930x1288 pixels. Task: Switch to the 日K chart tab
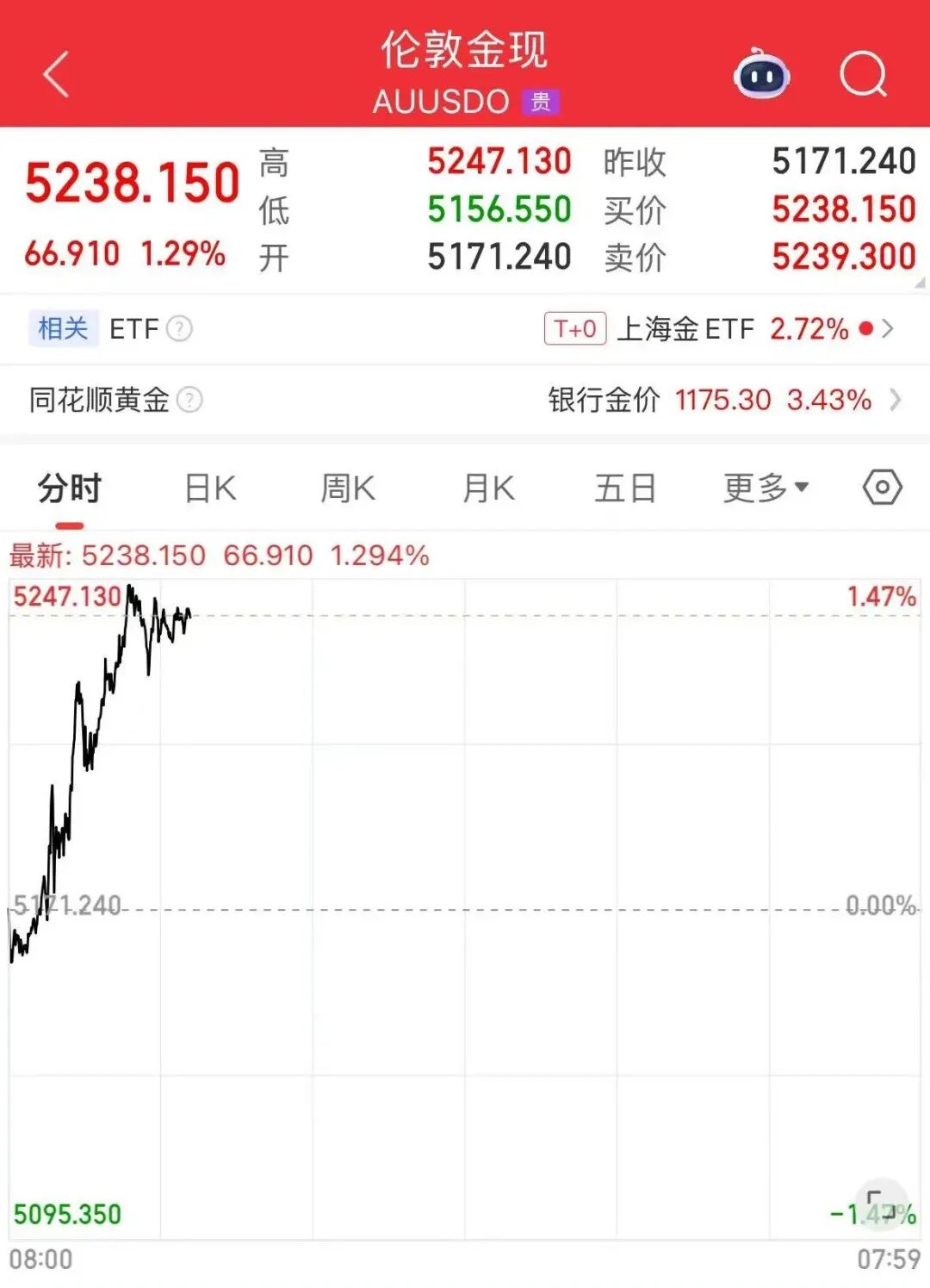click(209, 488)
